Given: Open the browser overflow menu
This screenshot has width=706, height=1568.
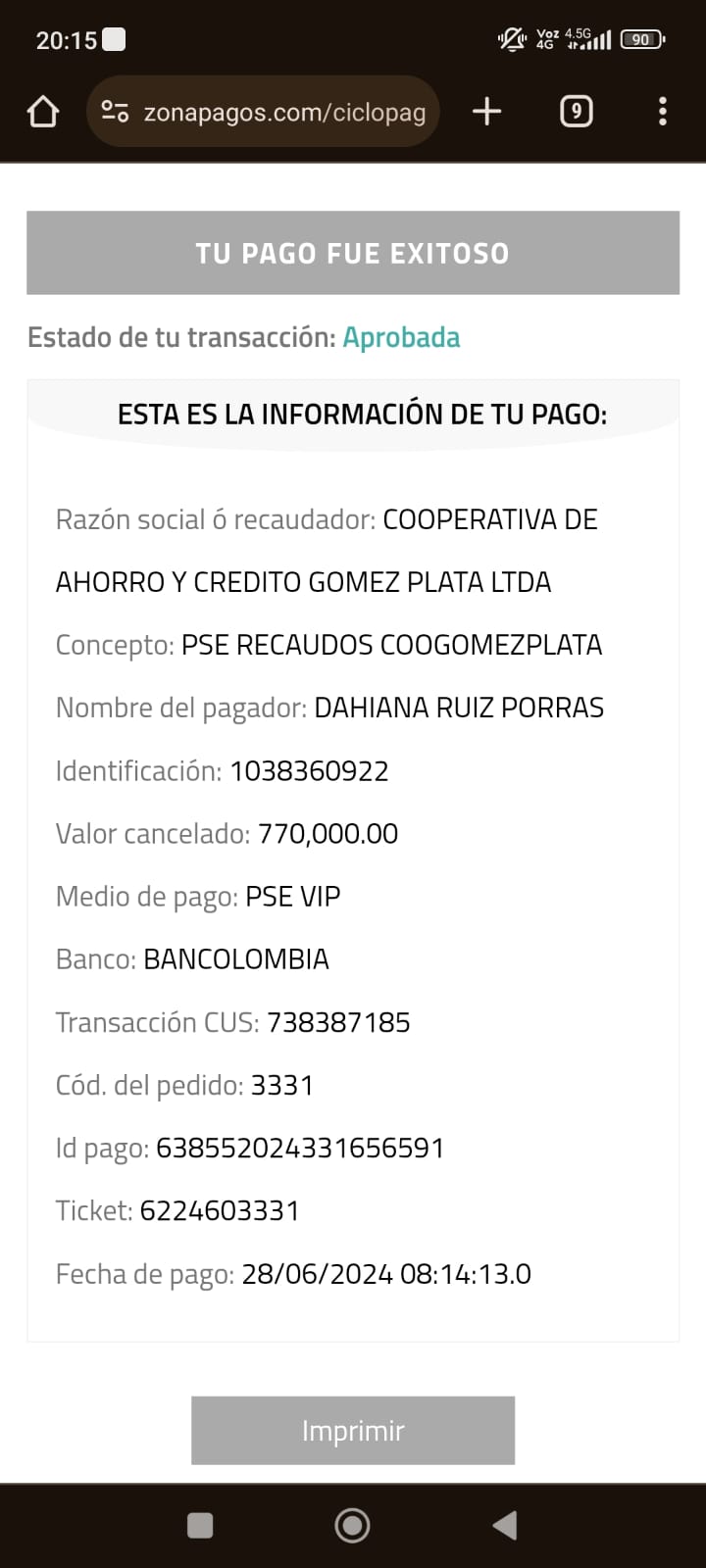Looking at the screenshot, I should 663,112.
